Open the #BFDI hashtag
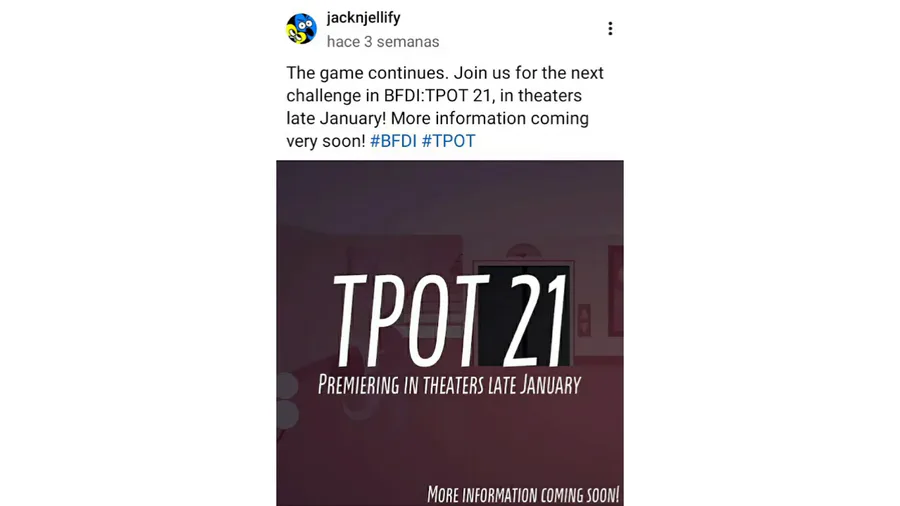 tap(393, 141)
